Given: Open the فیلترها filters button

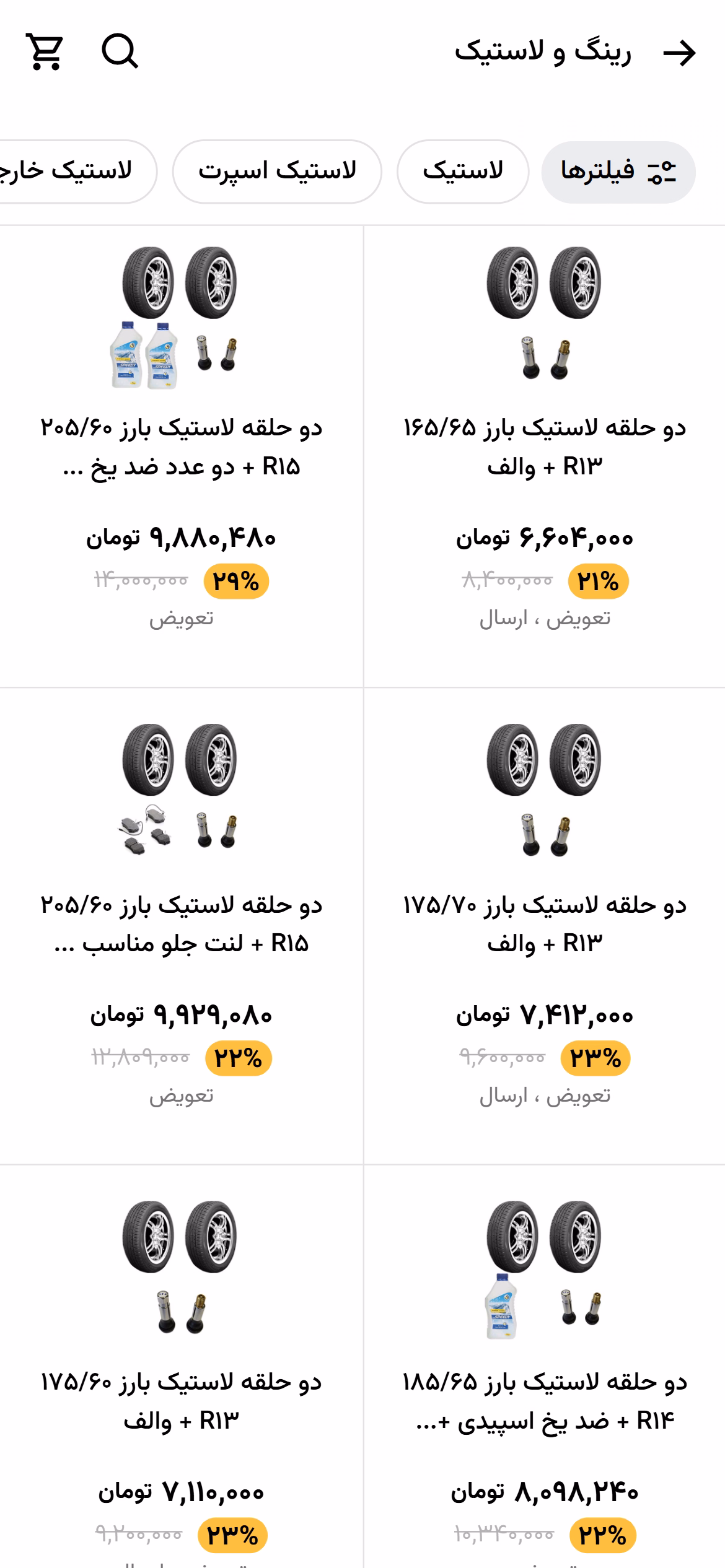Looking at the screenshot, I should [618, 172].
